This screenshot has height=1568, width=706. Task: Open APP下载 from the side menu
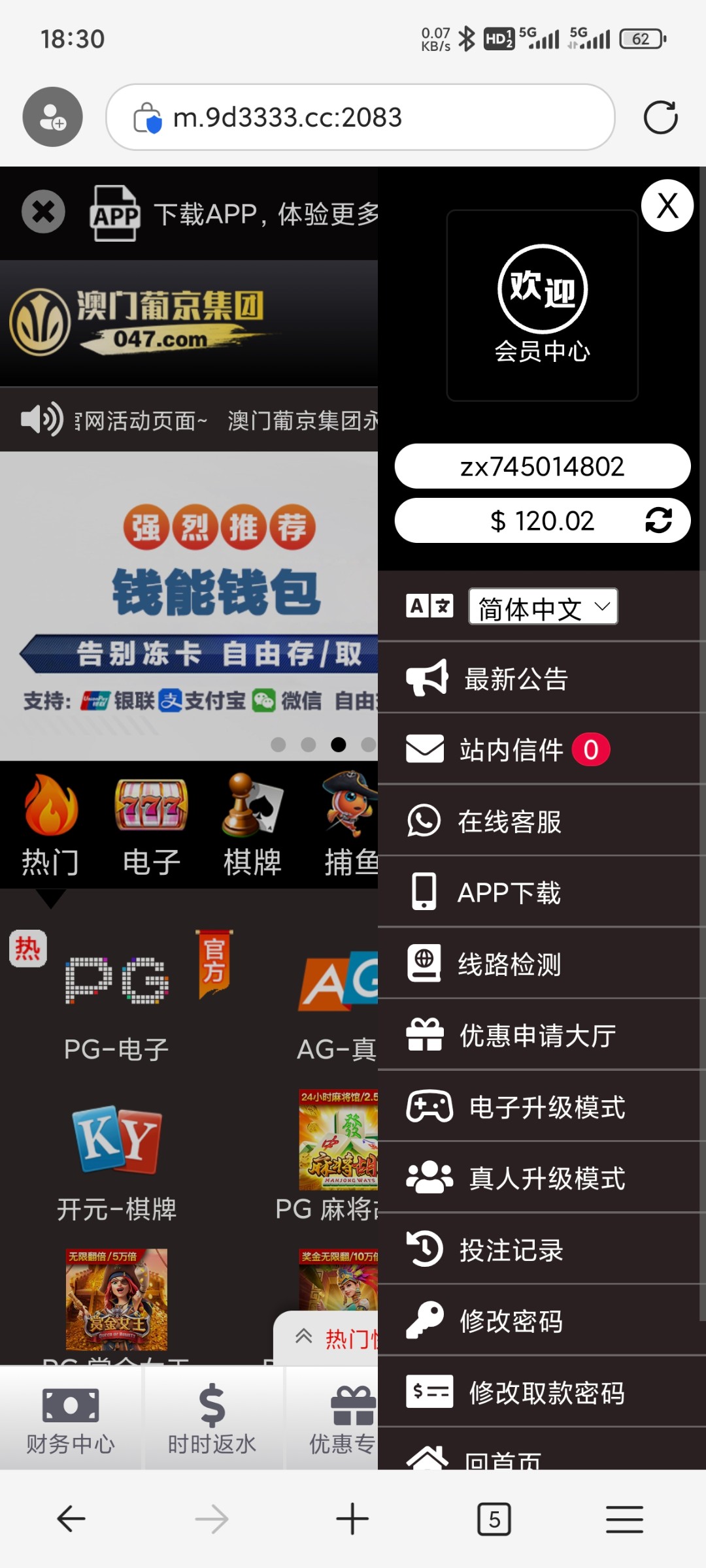pyautogui.click(x=509, y=892)
